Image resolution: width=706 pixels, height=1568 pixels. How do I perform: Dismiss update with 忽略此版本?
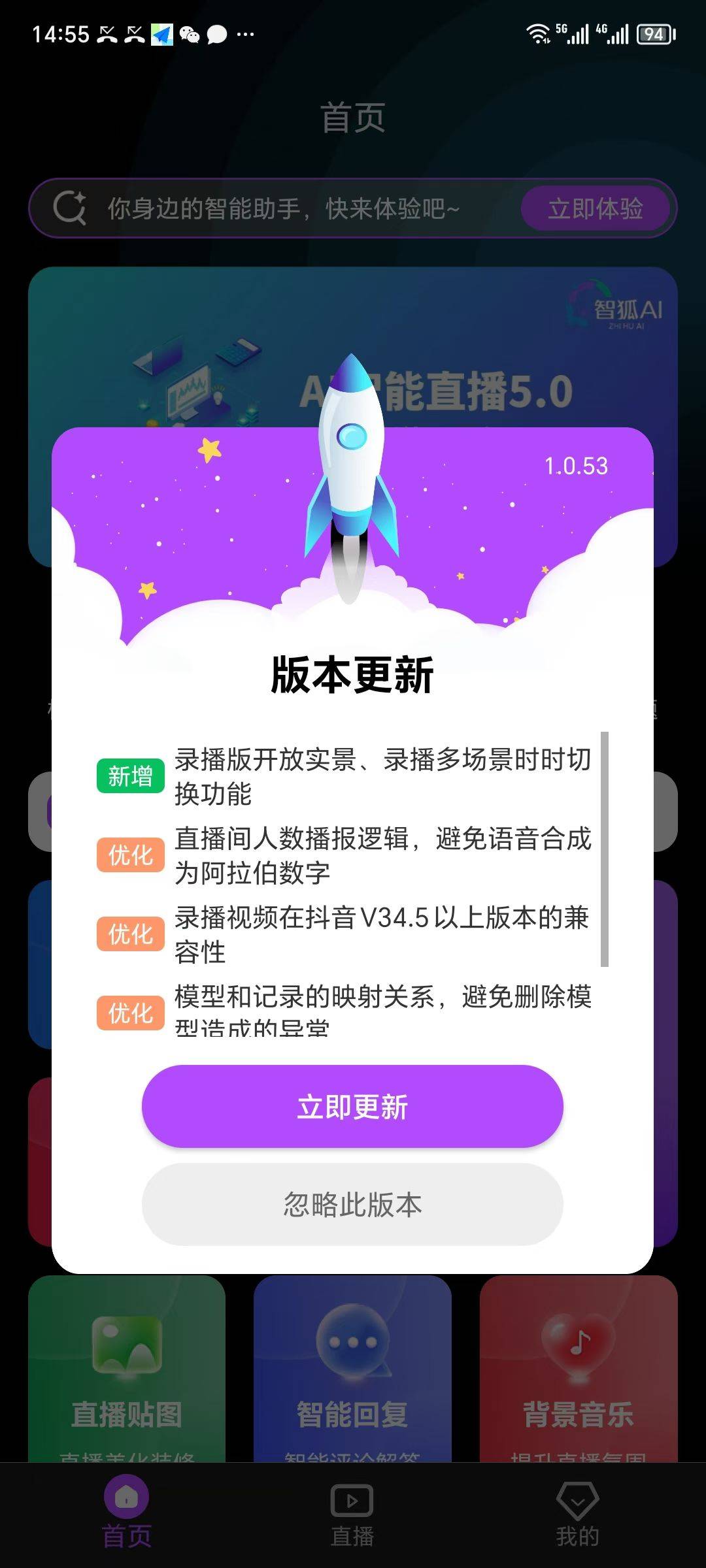352,1204
